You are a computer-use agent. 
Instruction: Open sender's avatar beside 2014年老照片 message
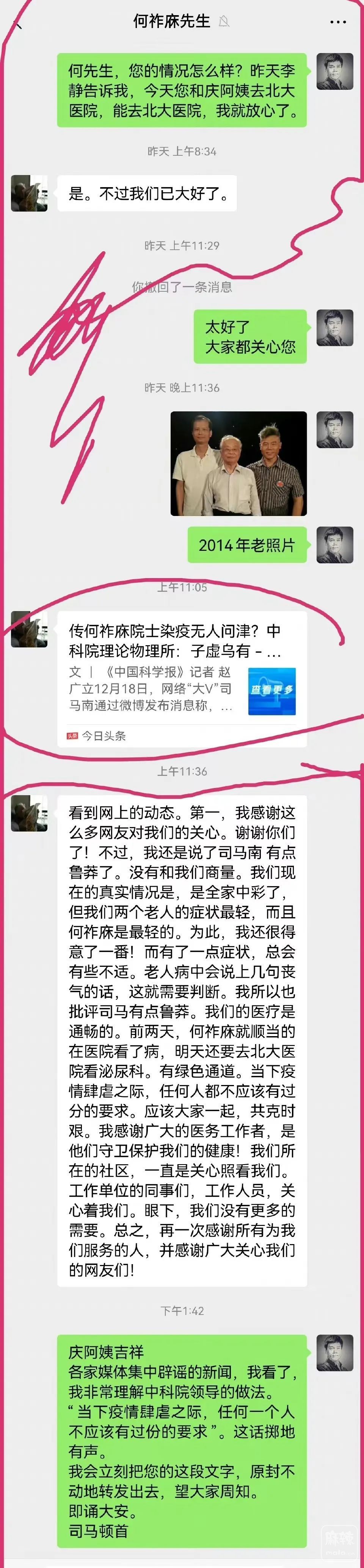tap(335, 545)
